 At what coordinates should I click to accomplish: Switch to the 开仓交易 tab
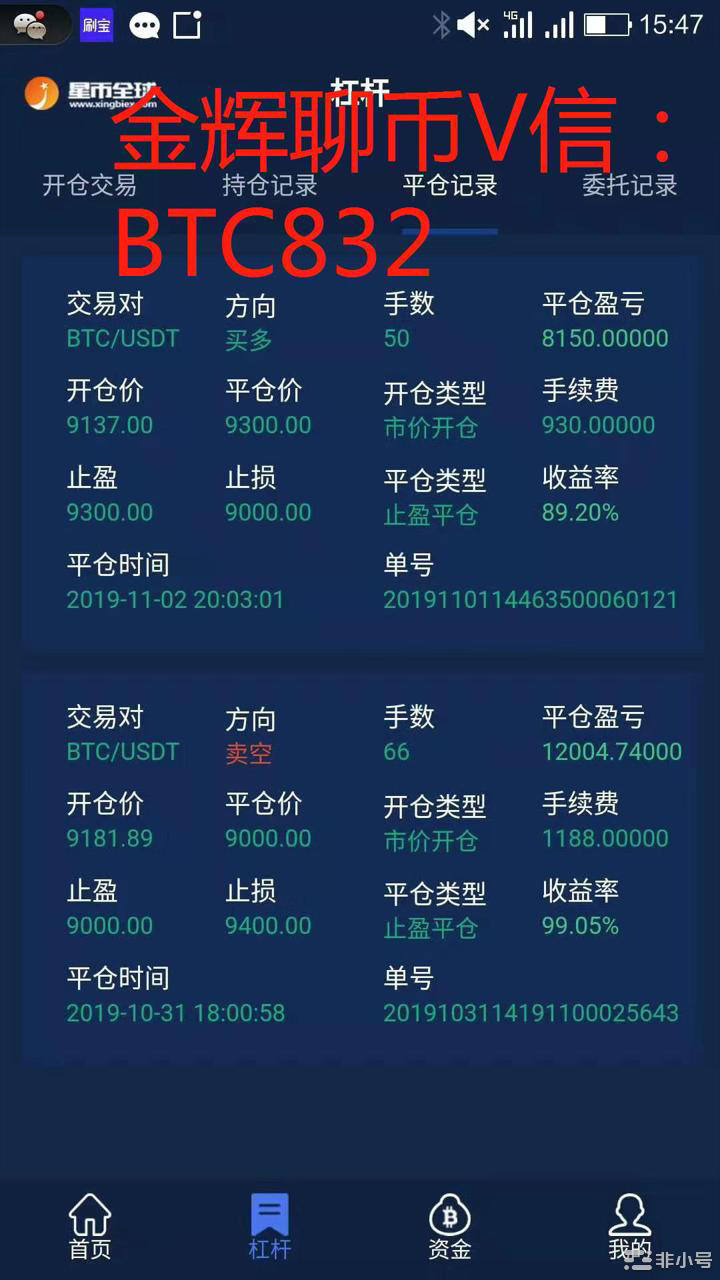point(90,185)
